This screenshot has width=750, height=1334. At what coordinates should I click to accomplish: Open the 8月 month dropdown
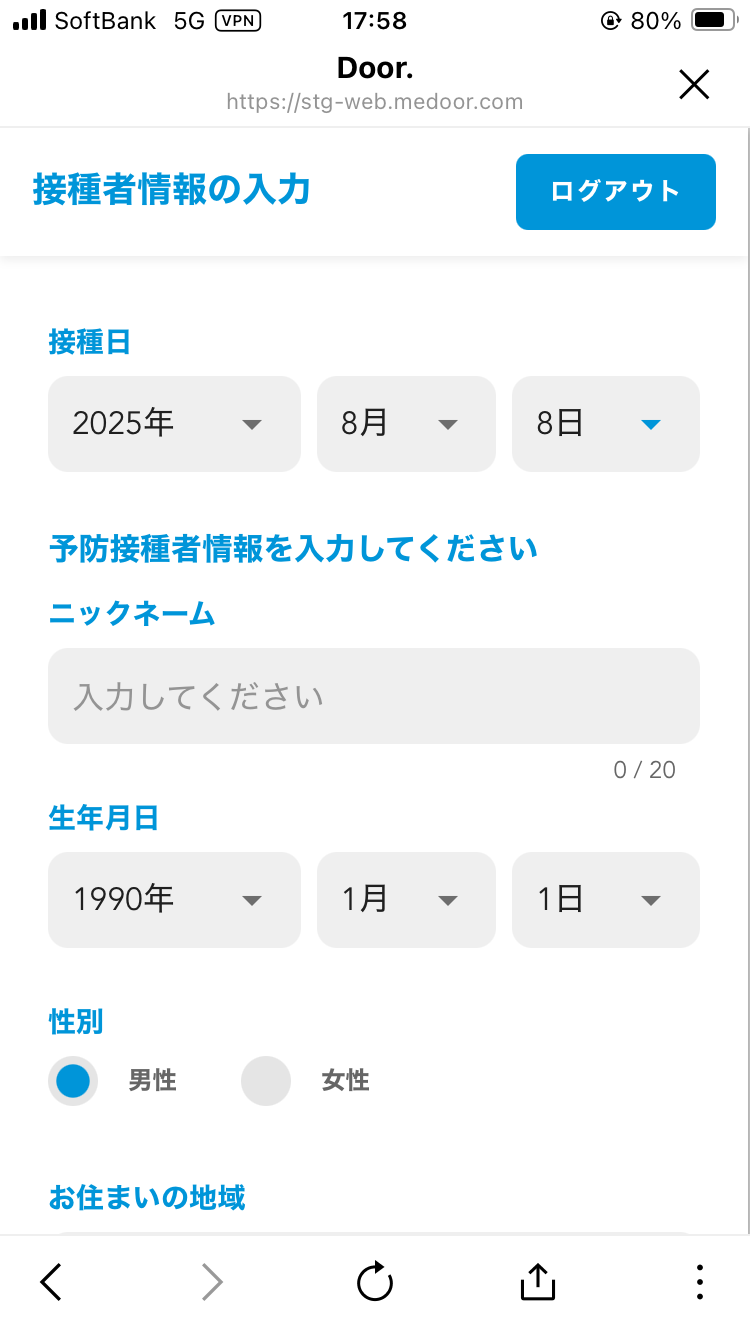tap(406, 424)
